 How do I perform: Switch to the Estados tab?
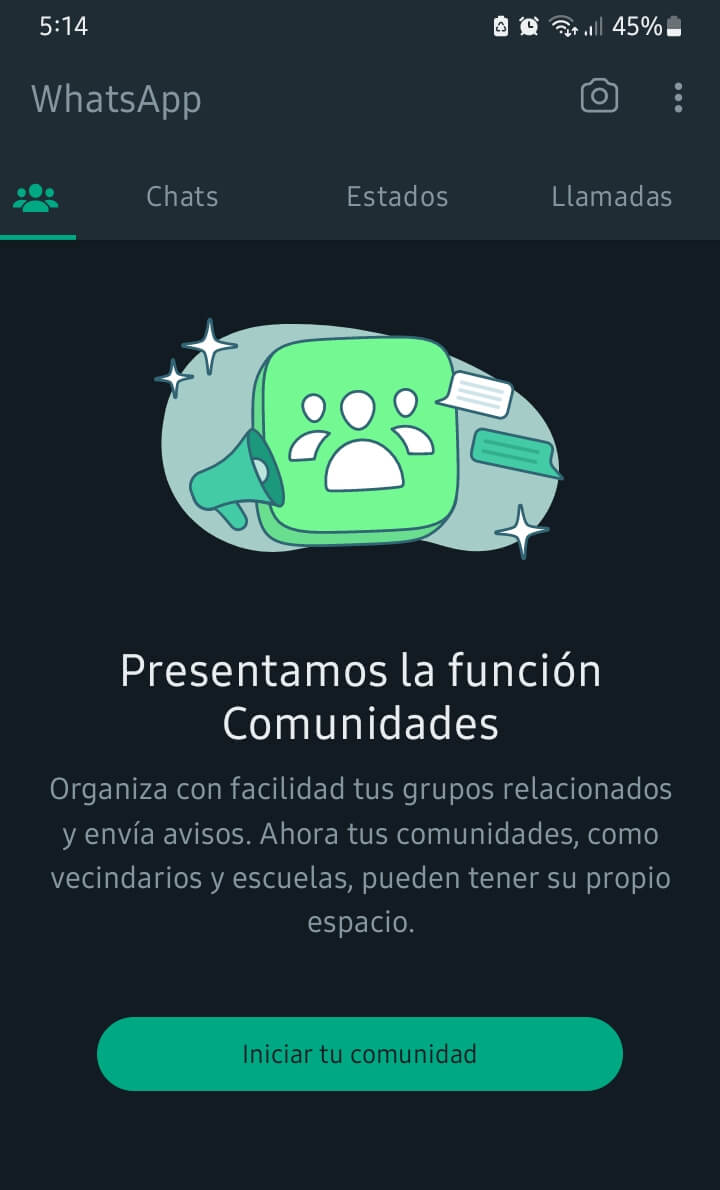tap(397, 196)
